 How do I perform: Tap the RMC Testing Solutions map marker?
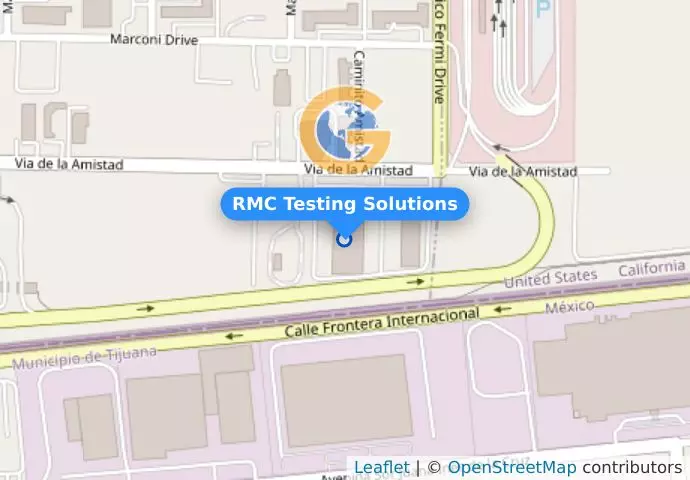coord(345,239)
